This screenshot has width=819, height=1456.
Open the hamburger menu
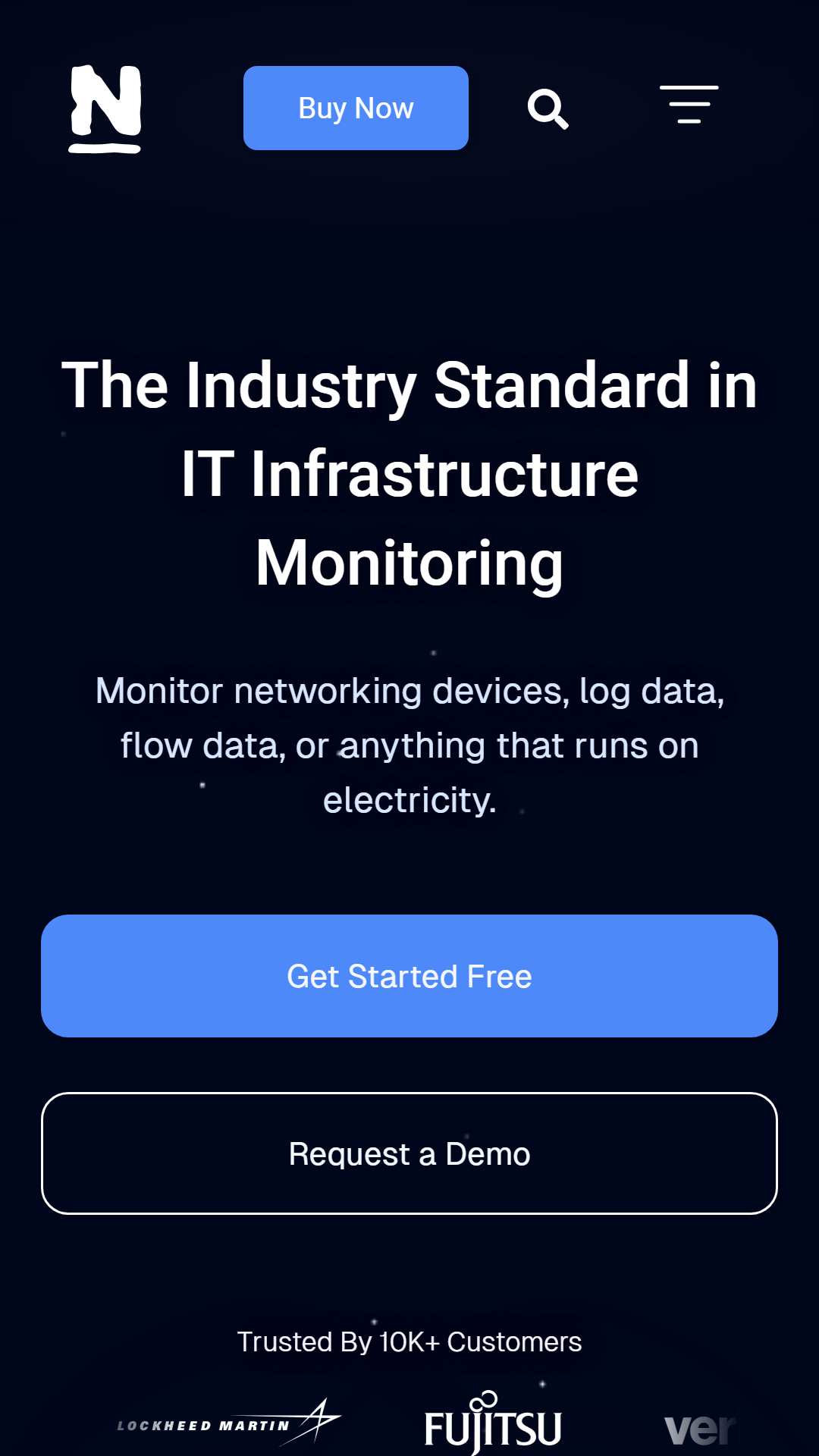(689, 105)
